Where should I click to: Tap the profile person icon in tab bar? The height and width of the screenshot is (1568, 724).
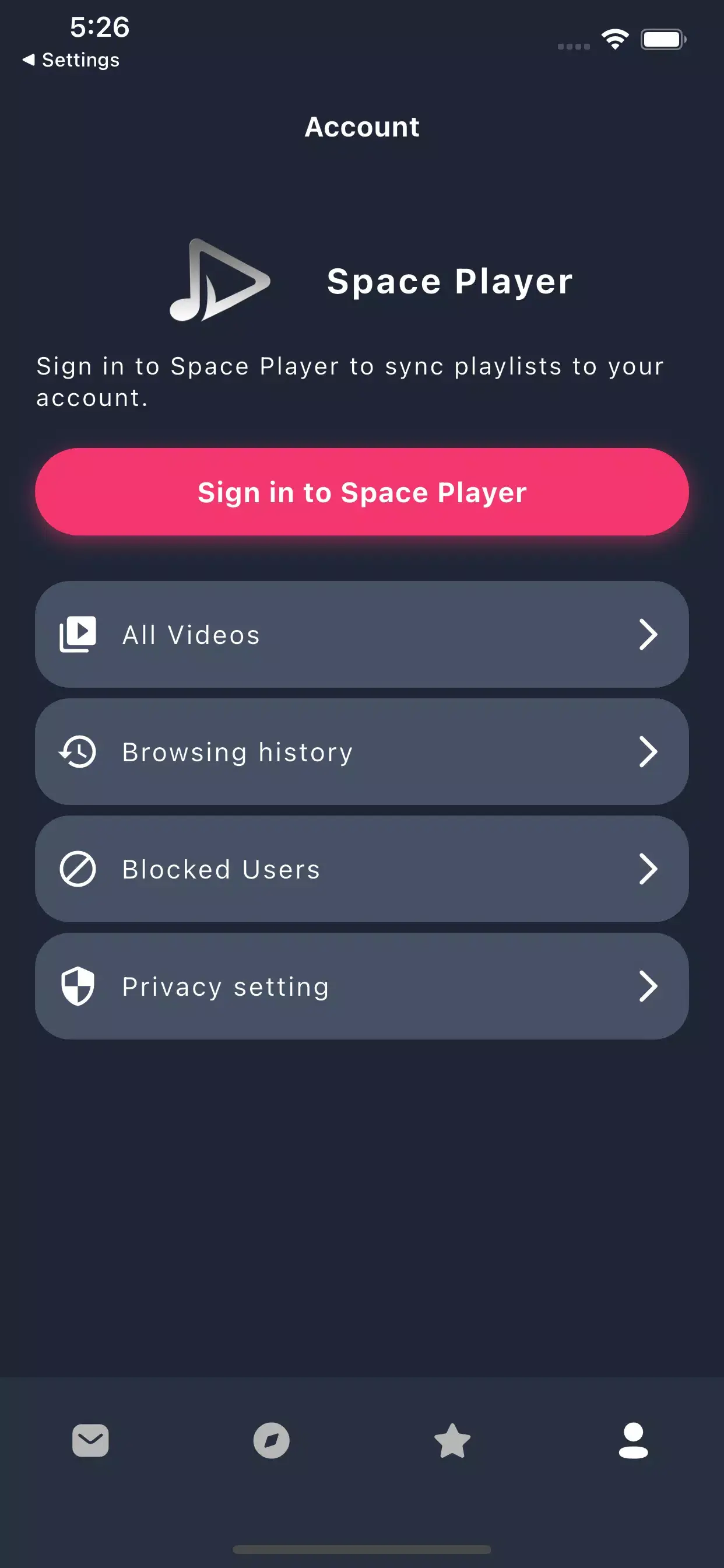[633, 1443]
